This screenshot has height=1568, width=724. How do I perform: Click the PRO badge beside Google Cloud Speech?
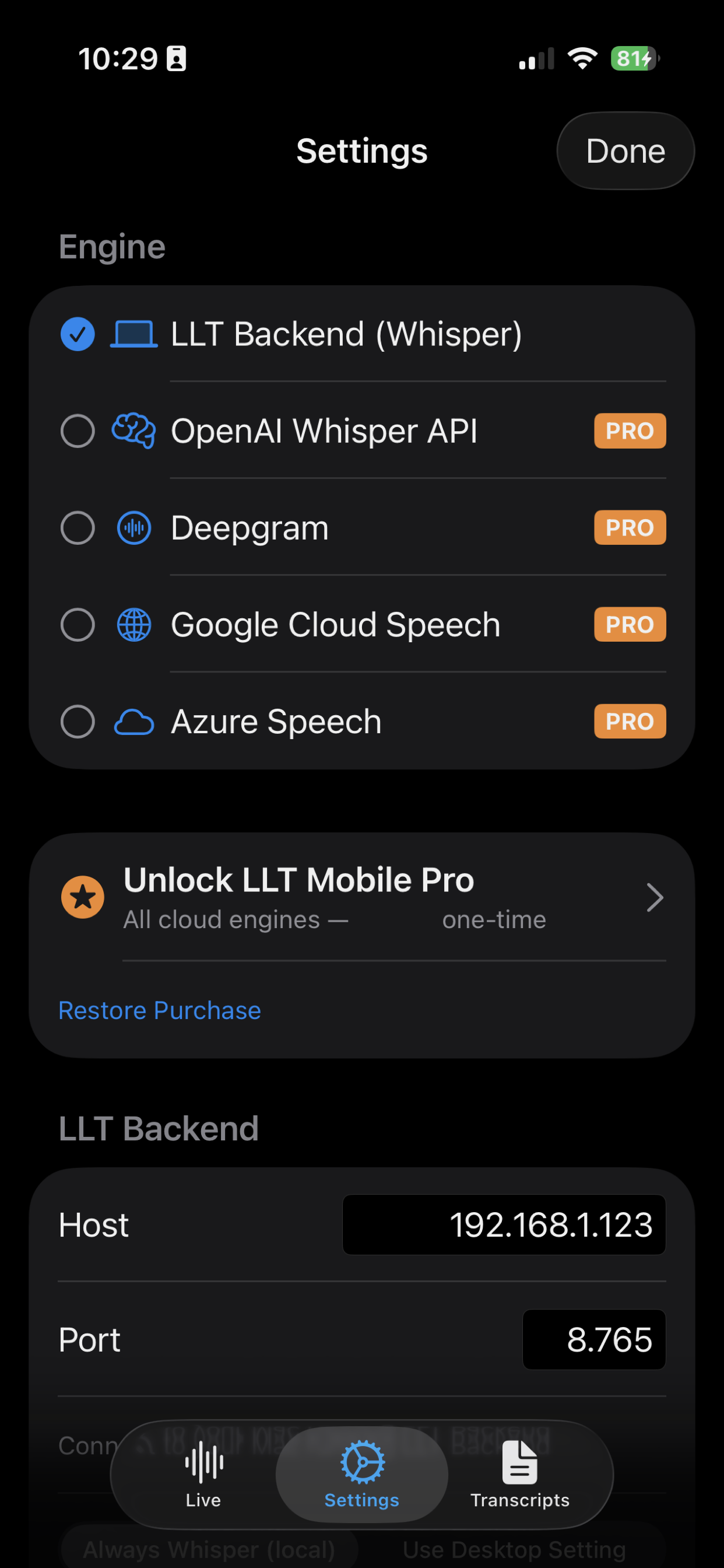(630, 624)
